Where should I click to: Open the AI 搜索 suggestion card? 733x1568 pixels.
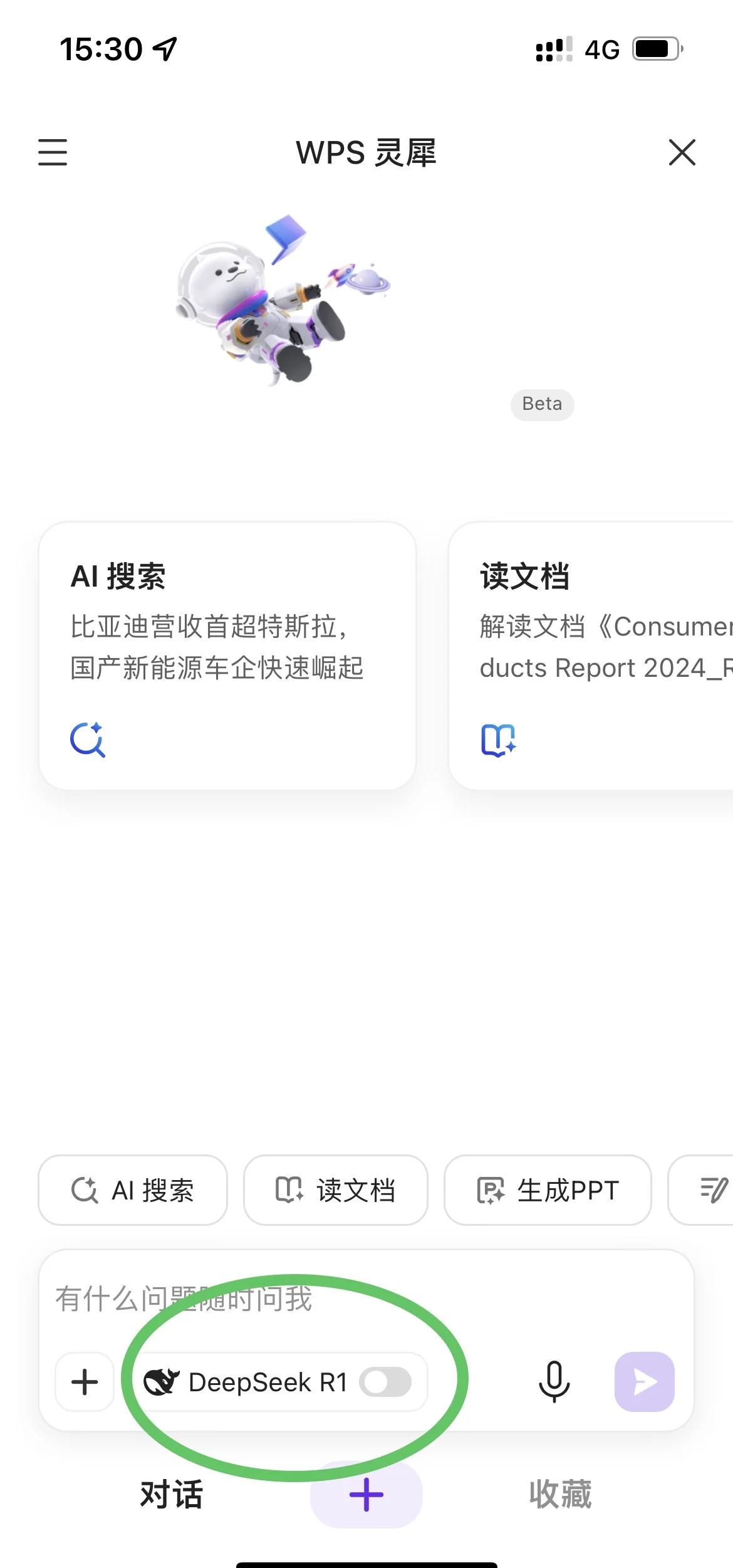(x=227, y=655)
